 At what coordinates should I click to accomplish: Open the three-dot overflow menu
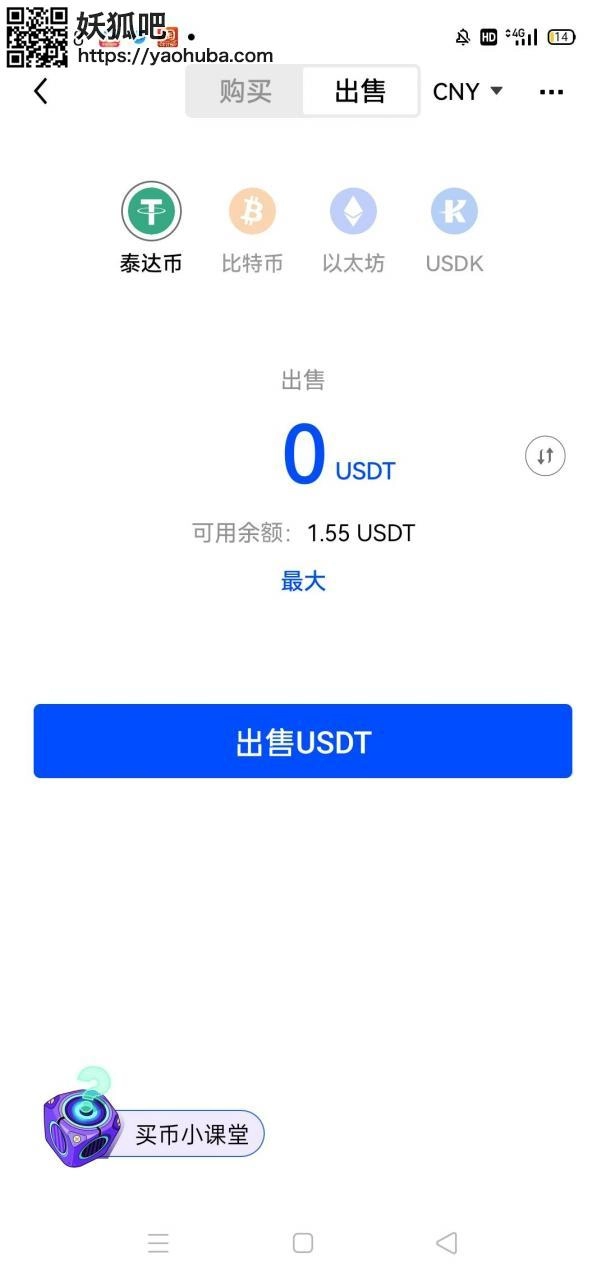[551, 92]
